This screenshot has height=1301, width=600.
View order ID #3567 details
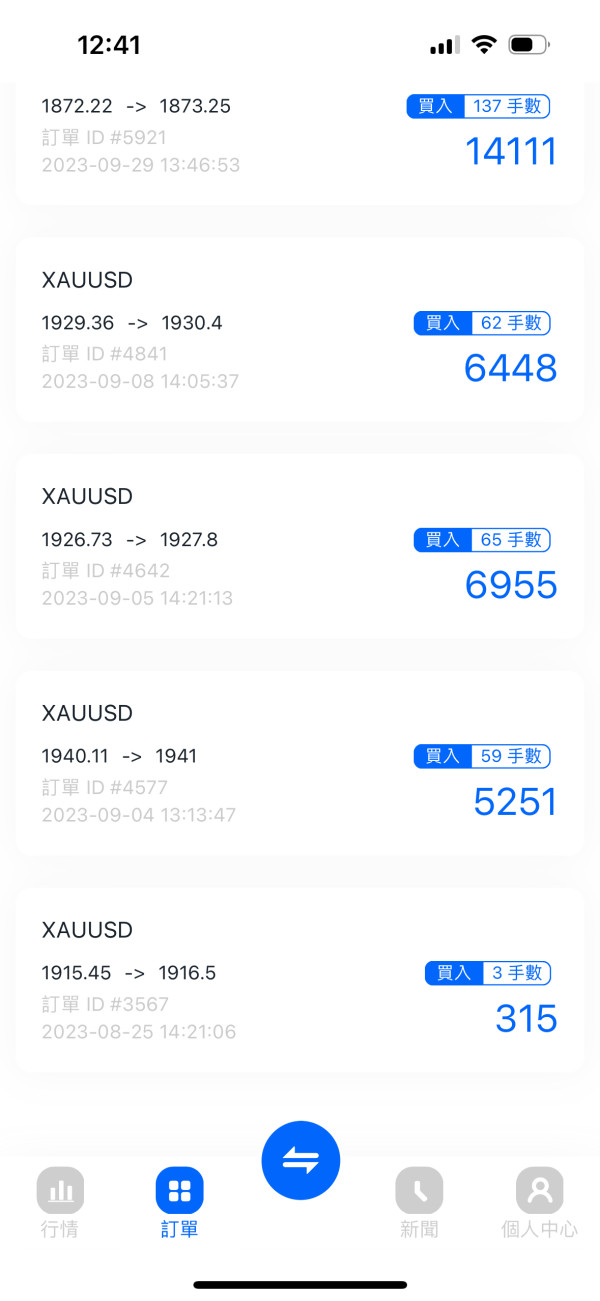click(x=300, y=981)
